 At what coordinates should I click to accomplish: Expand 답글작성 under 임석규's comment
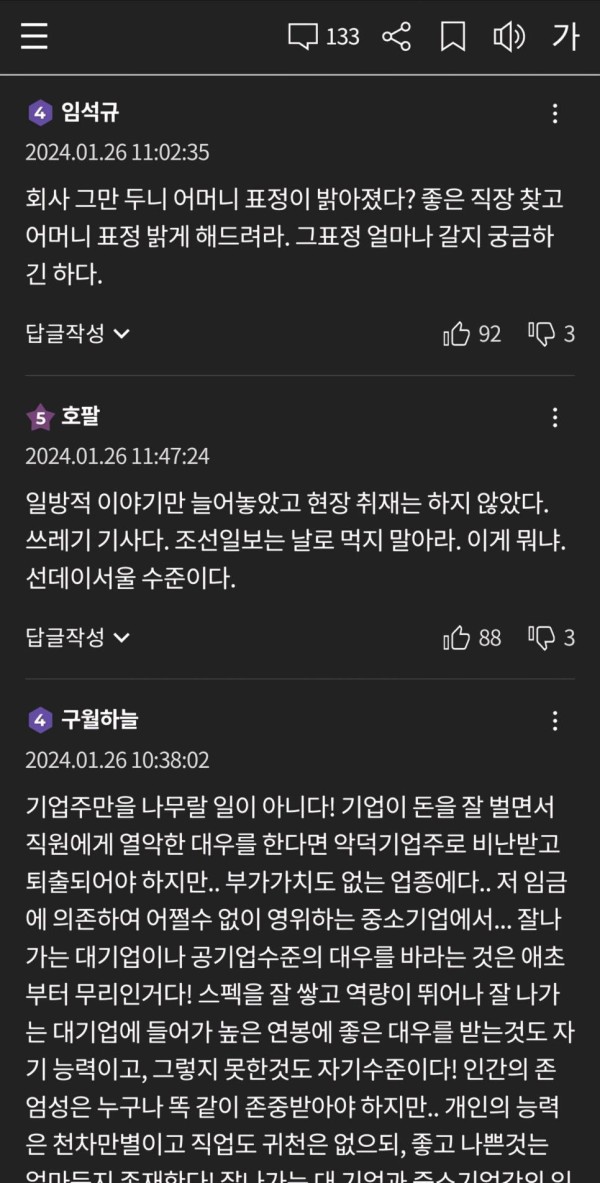tap(78, 333)
